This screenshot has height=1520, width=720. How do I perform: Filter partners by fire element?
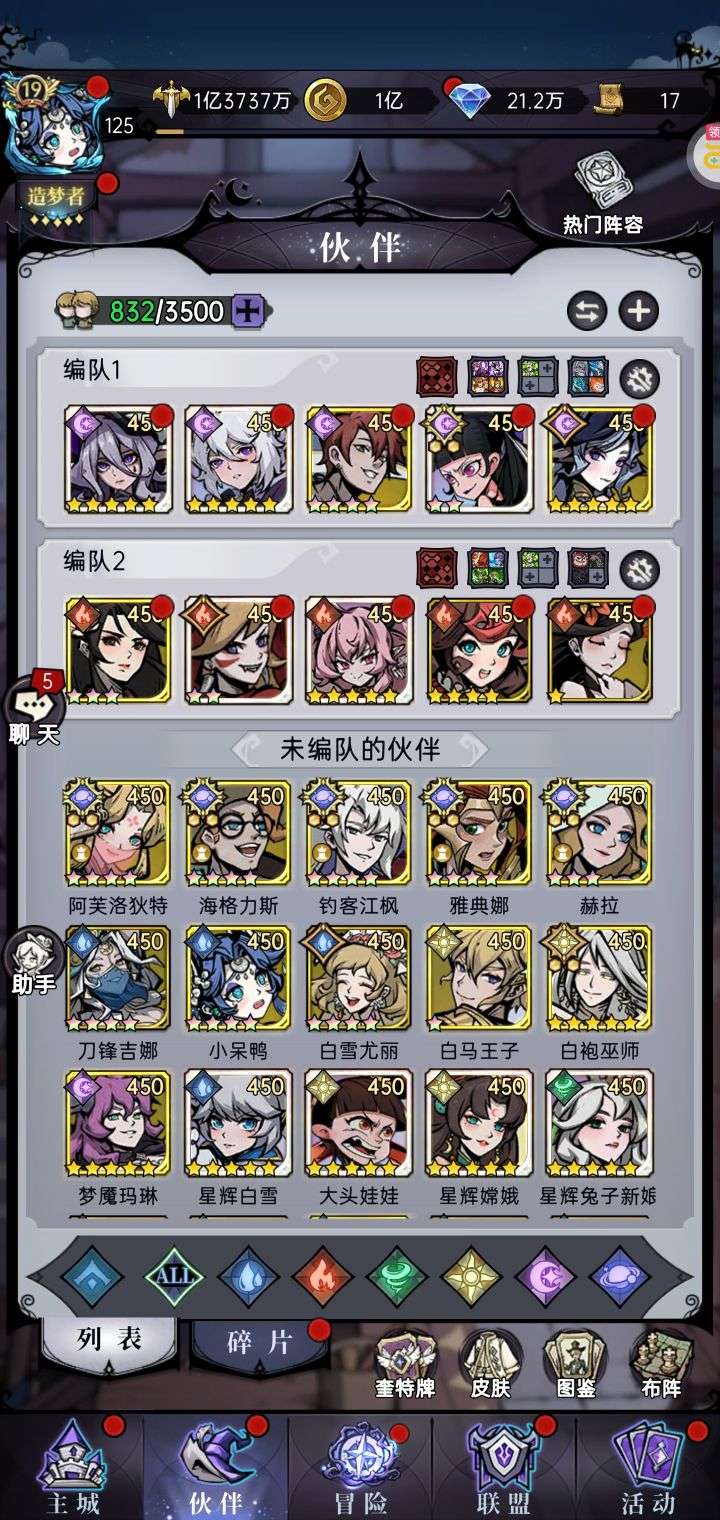pyautogui.click(x=322, y=1276)
